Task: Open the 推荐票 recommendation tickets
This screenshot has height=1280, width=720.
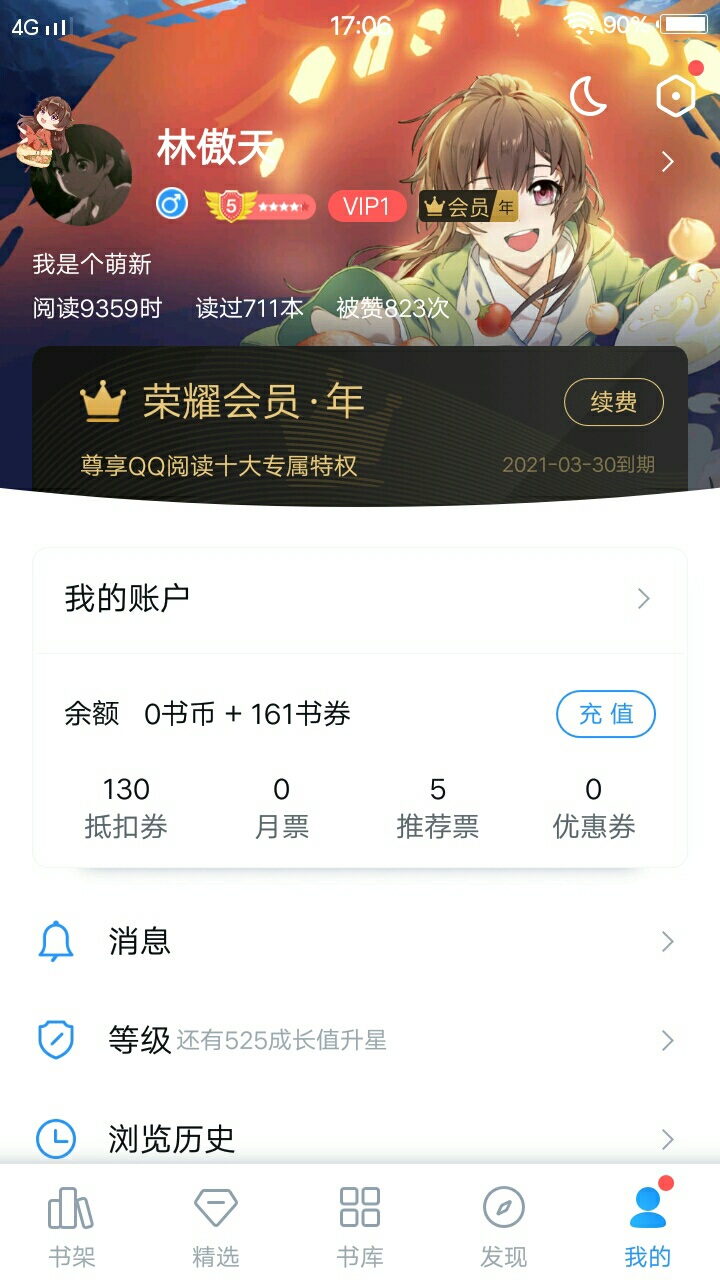Action: click(x=438, y=807)
